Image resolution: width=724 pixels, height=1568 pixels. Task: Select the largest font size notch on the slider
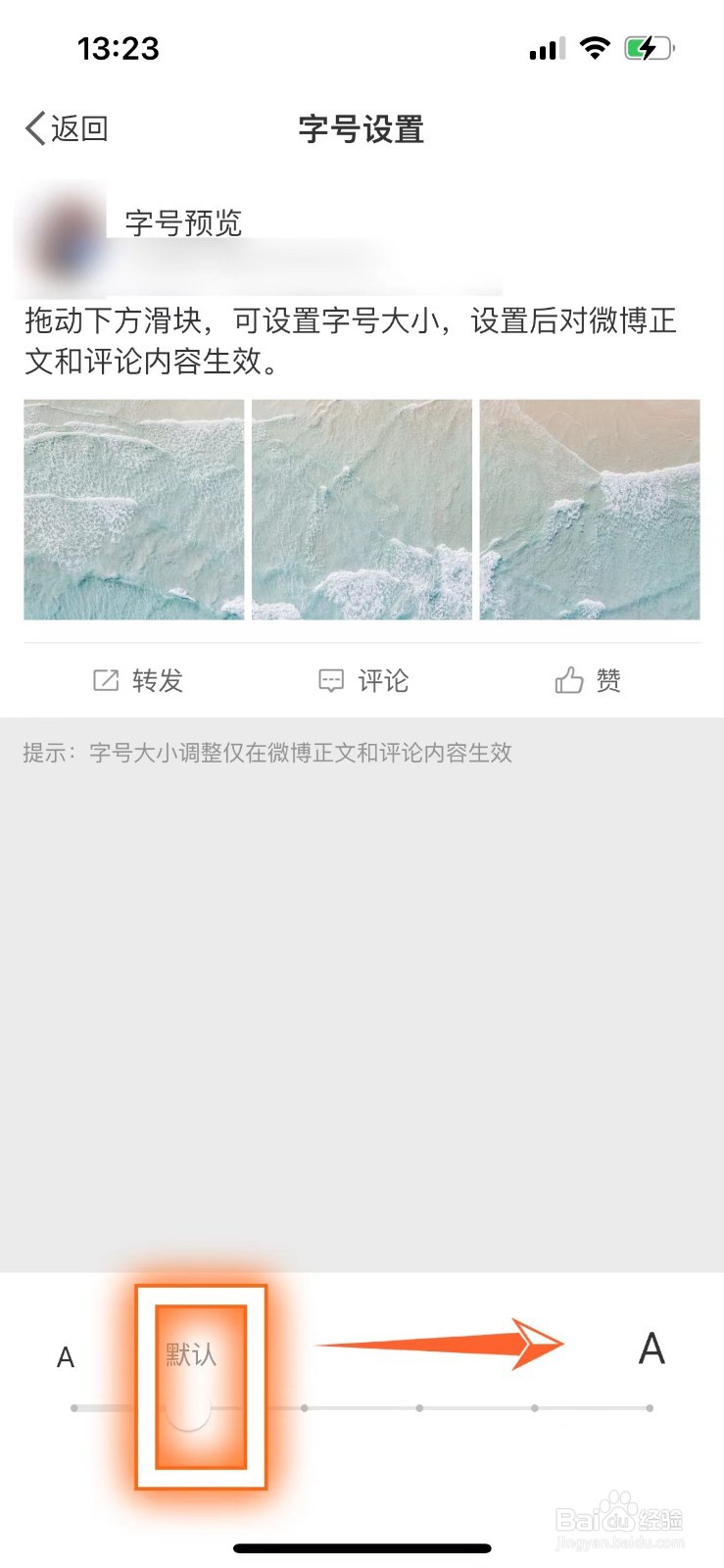tap(649, 1408)
